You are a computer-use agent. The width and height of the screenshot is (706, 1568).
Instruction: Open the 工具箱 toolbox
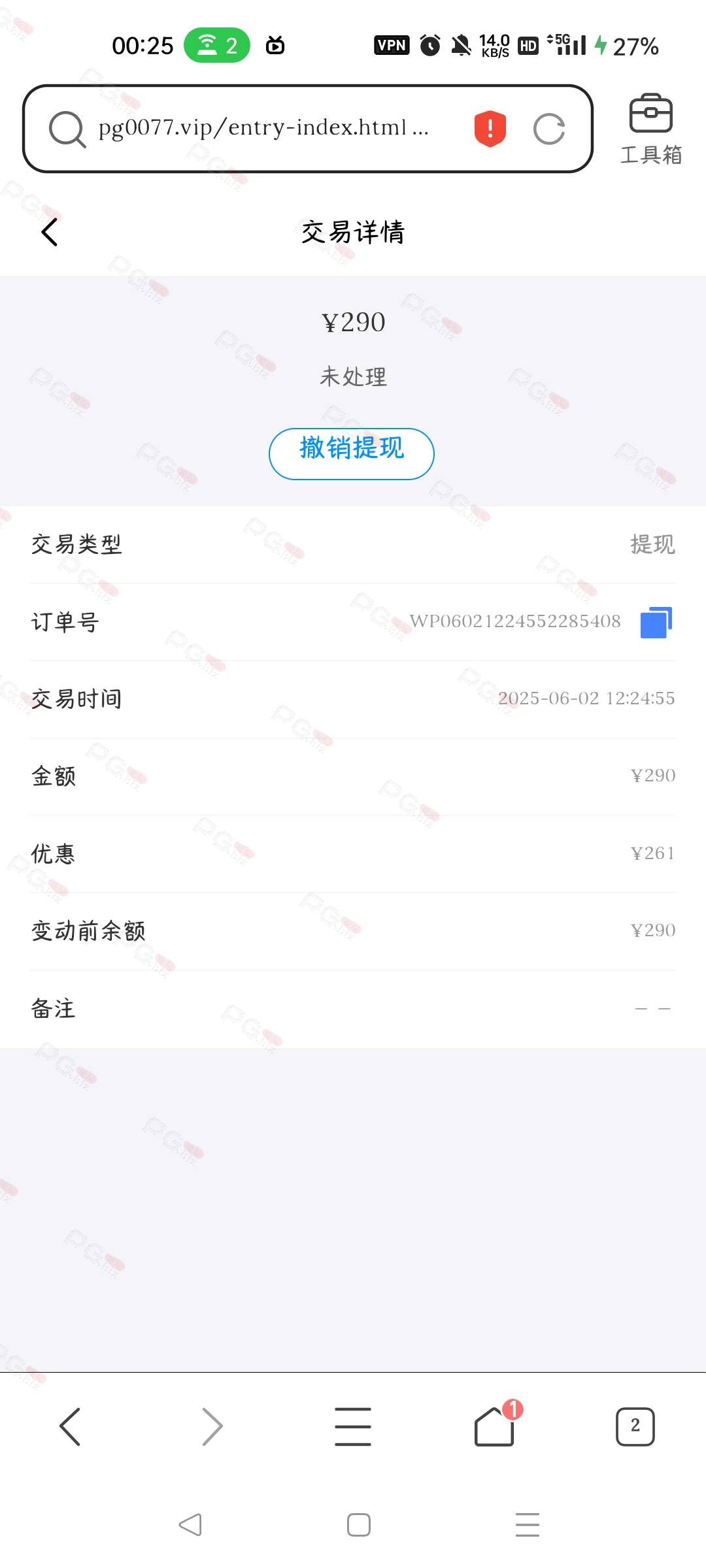(650, 129)
